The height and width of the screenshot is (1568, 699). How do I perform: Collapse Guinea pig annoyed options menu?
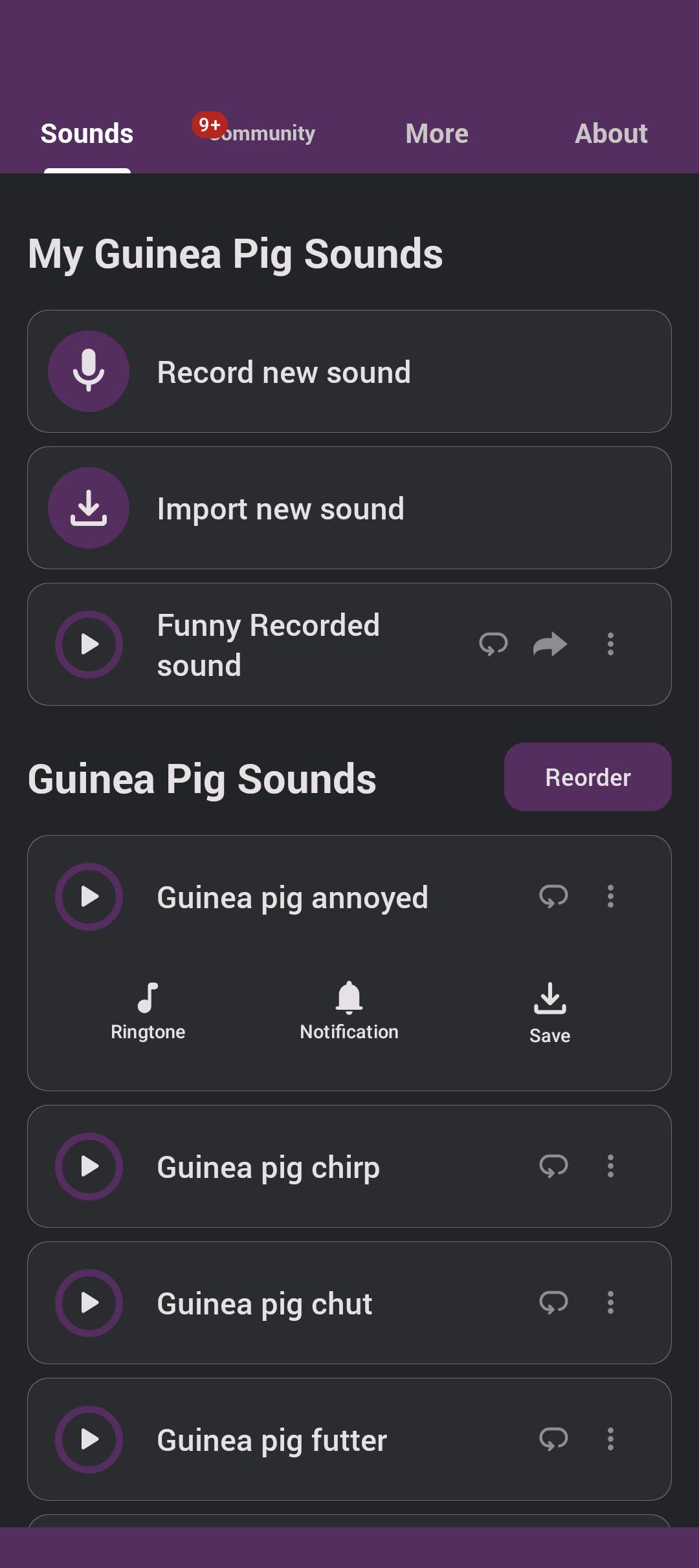610,897
